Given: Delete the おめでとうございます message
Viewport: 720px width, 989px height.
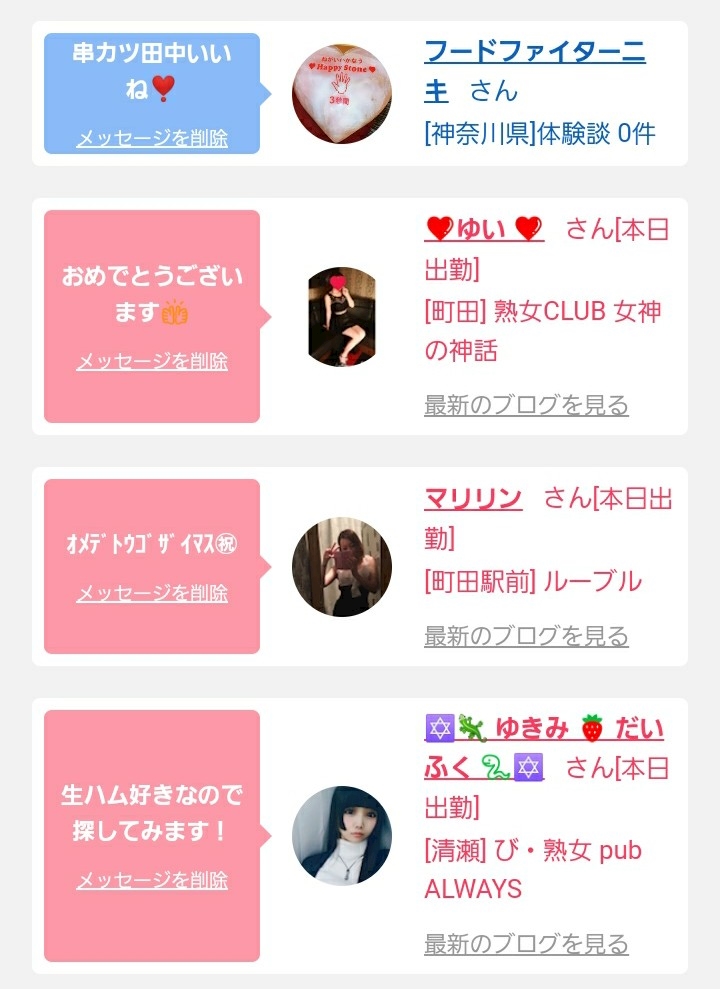Looking at the screenshot, I should pyautogui.click(x=152, y=361).
